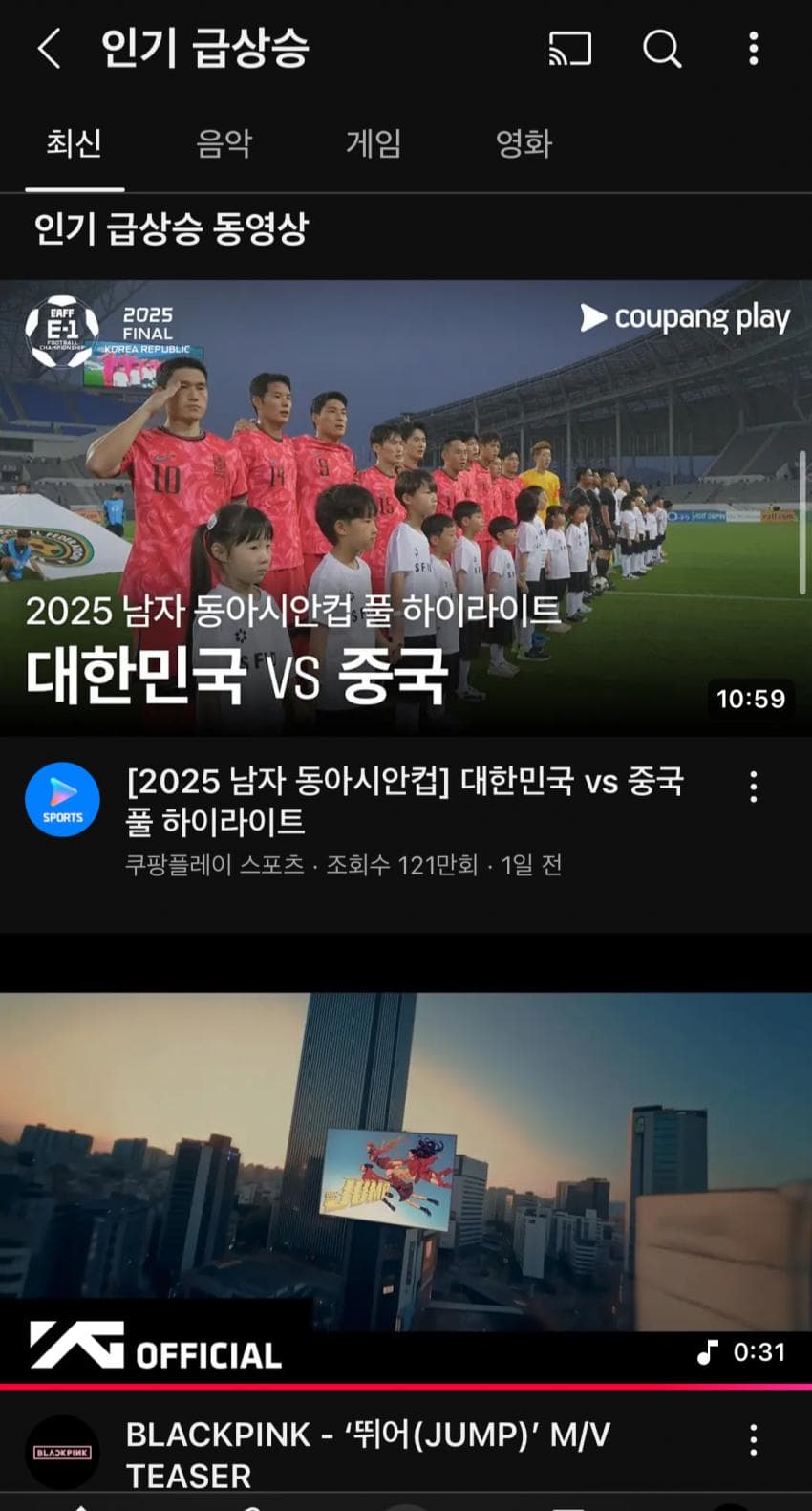The height and width of the screenshot is (1511, 812).
Task: Open 쿠팡플레이 스포츠 channel avatar
Action: 62,799
